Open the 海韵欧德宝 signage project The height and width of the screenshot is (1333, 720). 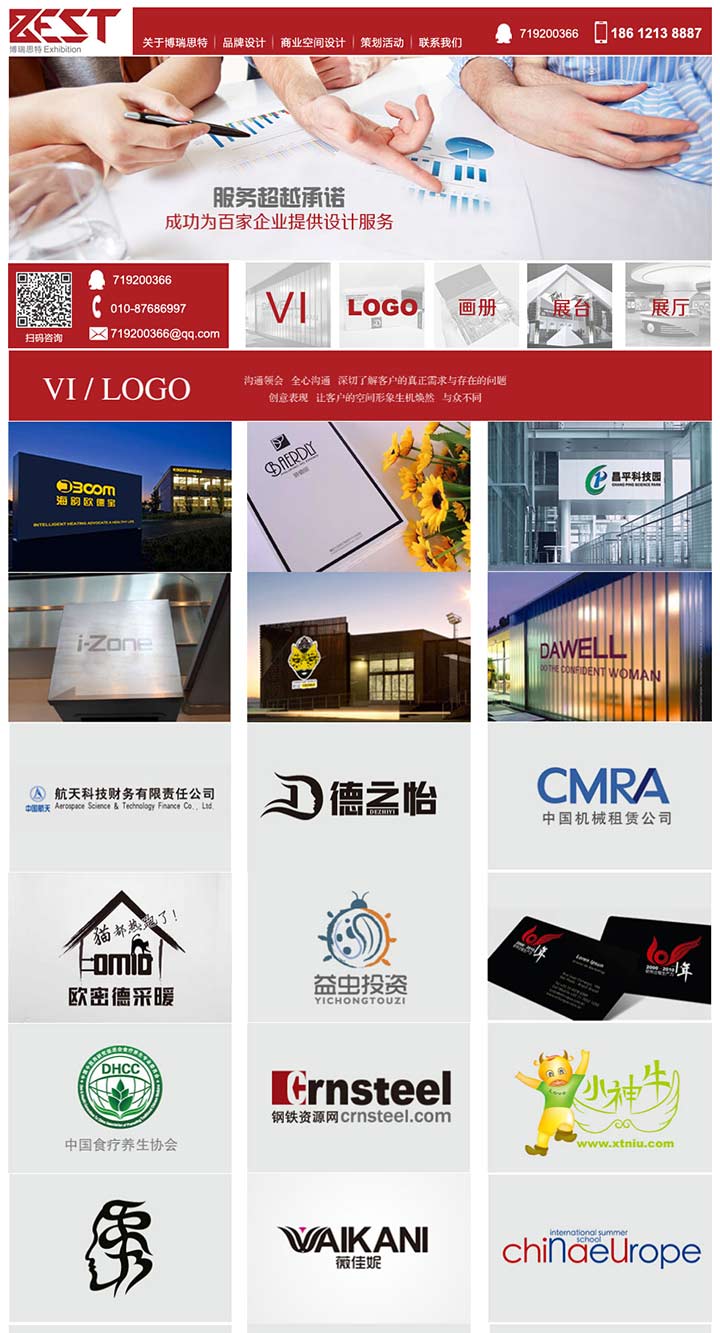(x=120, y=496)
